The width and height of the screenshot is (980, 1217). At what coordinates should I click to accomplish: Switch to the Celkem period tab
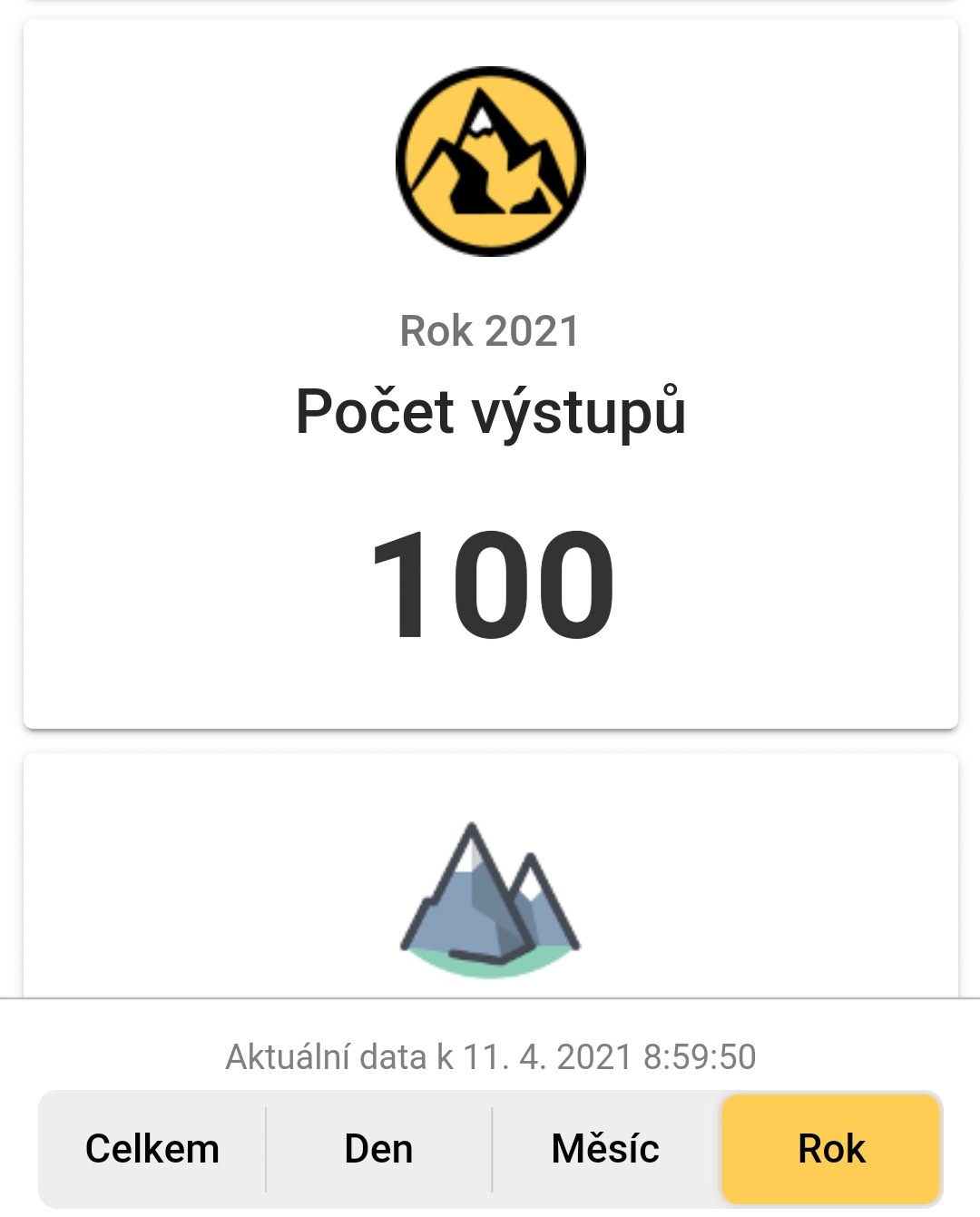point(152,1149)
